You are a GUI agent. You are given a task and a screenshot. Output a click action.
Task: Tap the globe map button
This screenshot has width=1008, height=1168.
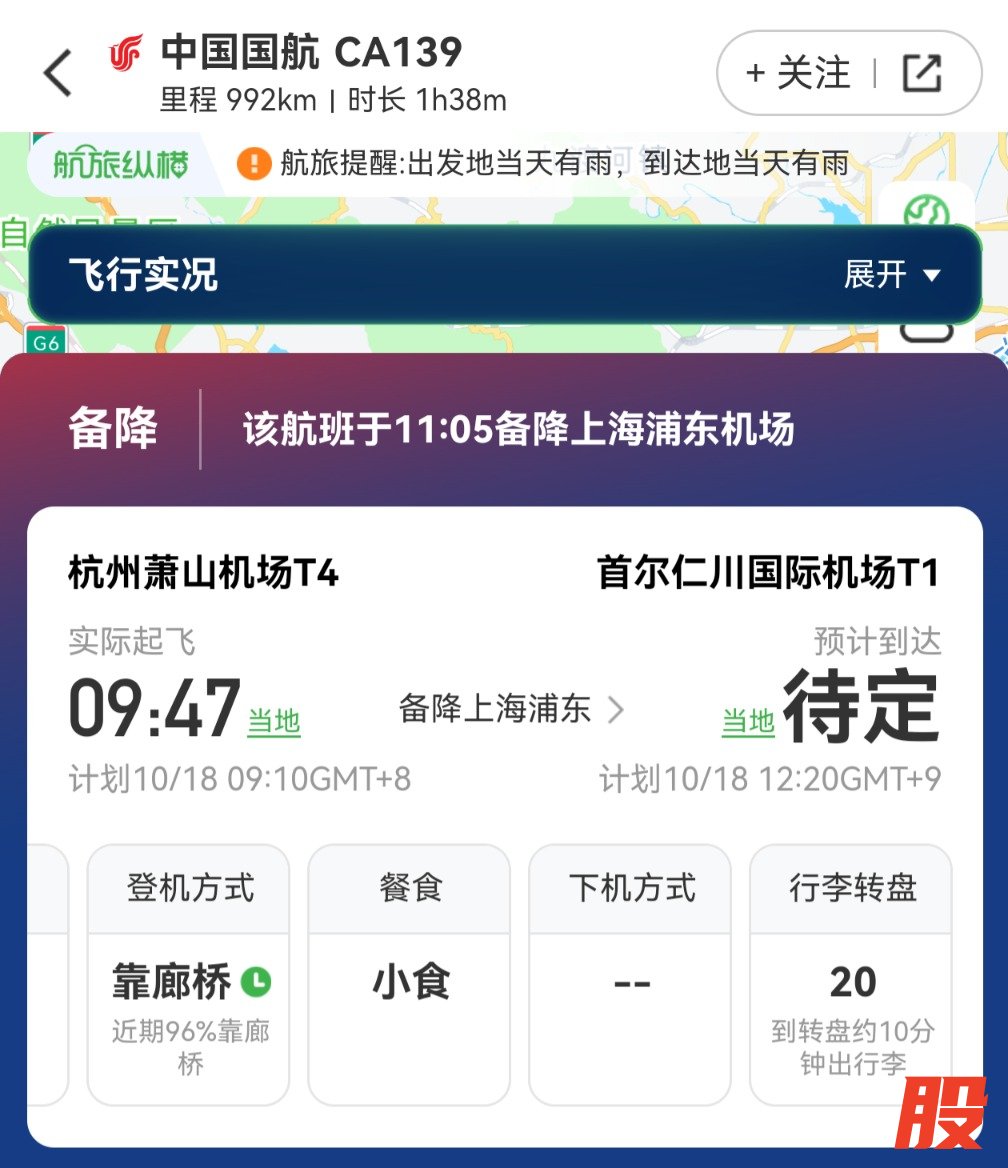coord(925,211)
